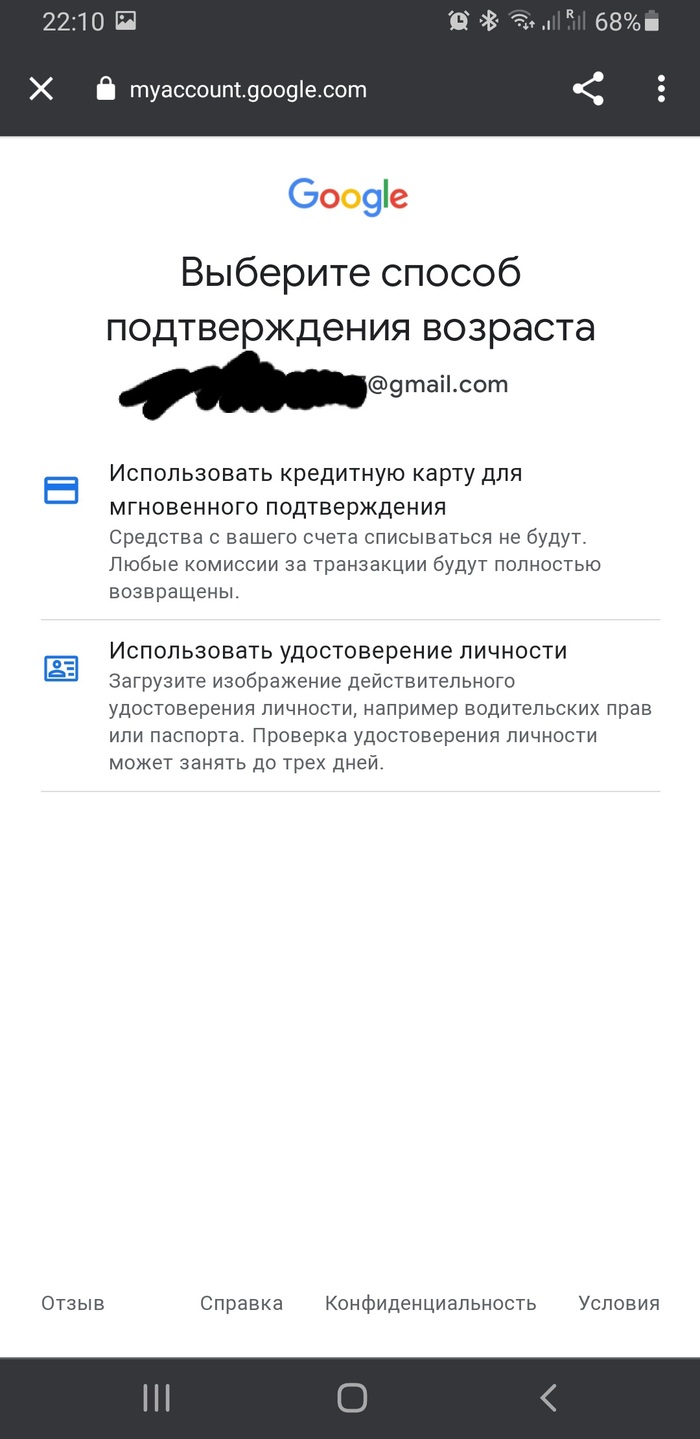Choose credit card for instant verification
This screenshot has height=1439, width=700.
350,531
